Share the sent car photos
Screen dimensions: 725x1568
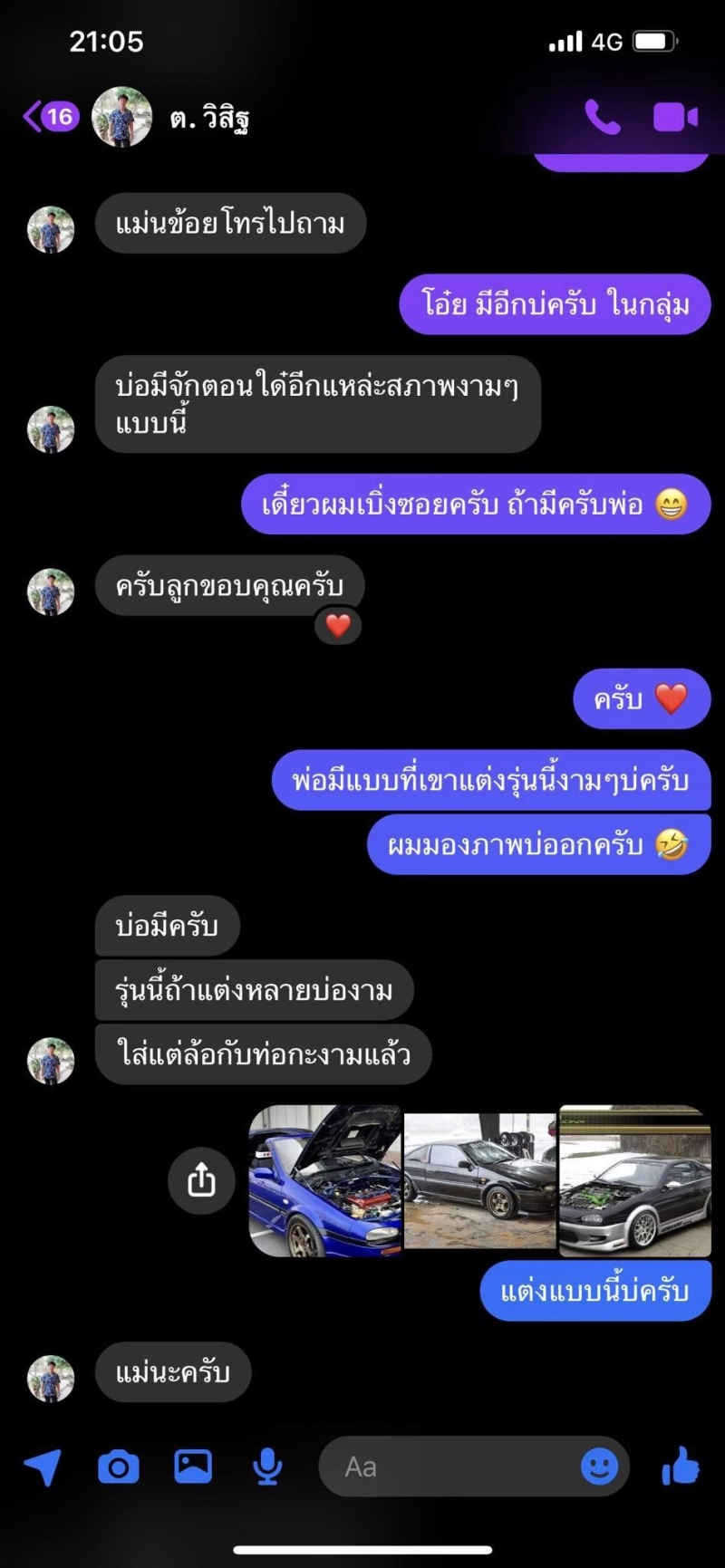point(201,1179)
